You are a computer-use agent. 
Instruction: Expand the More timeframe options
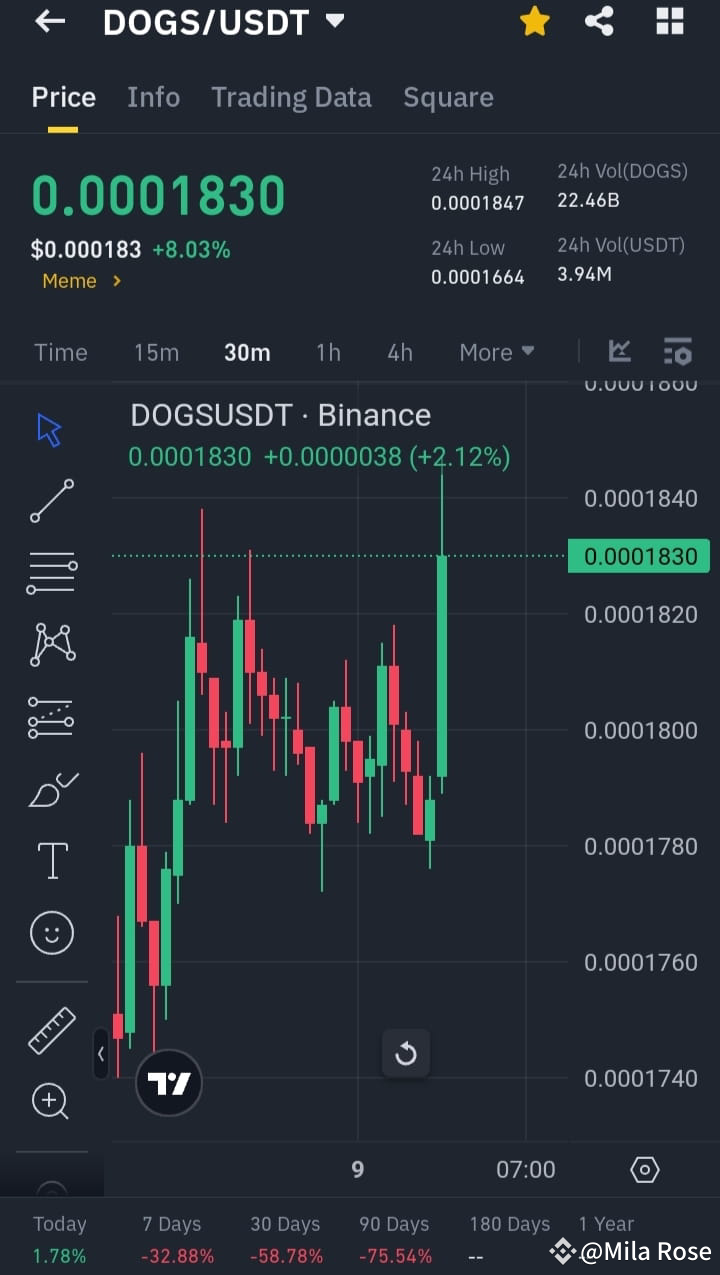(x=496, y=352)
